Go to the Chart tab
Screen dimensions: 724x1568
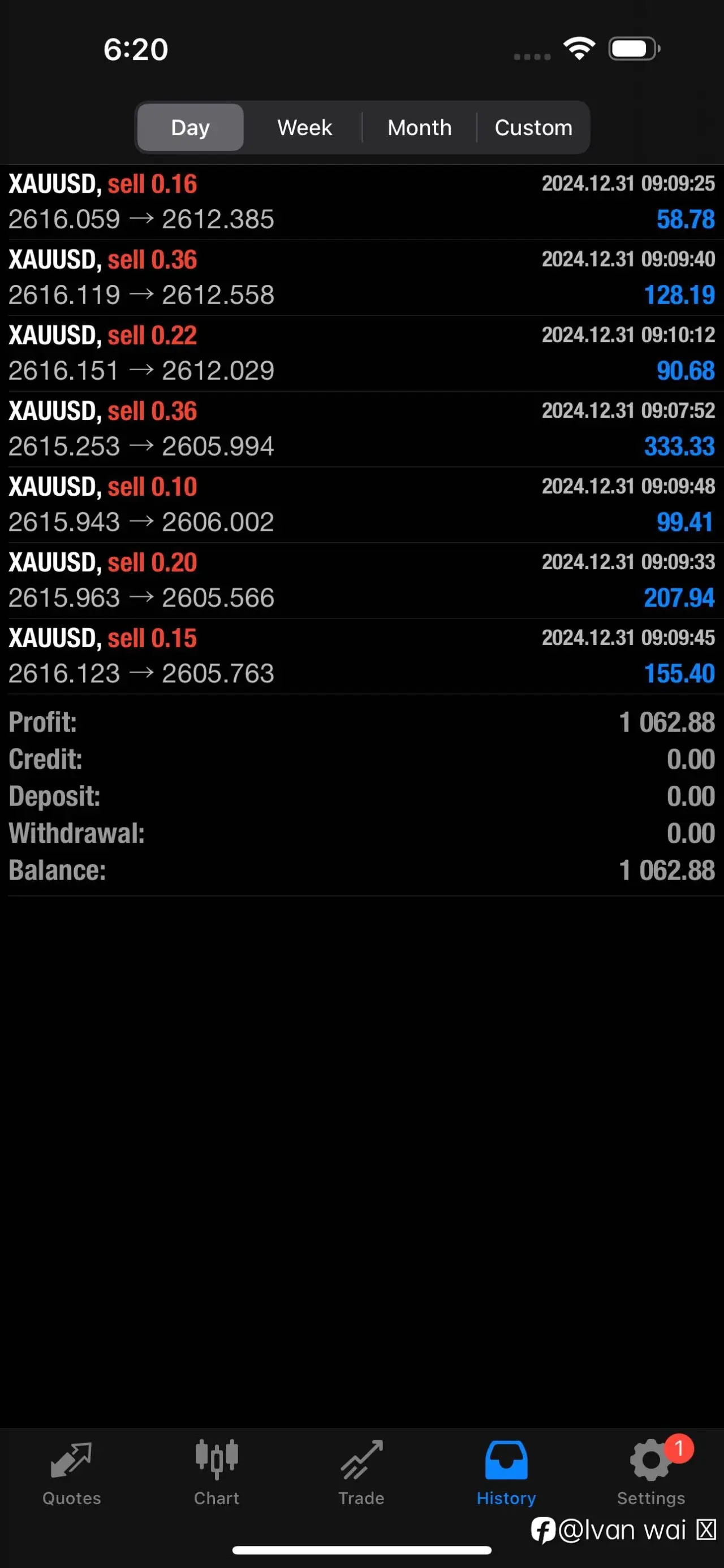tap(217, 1472)
